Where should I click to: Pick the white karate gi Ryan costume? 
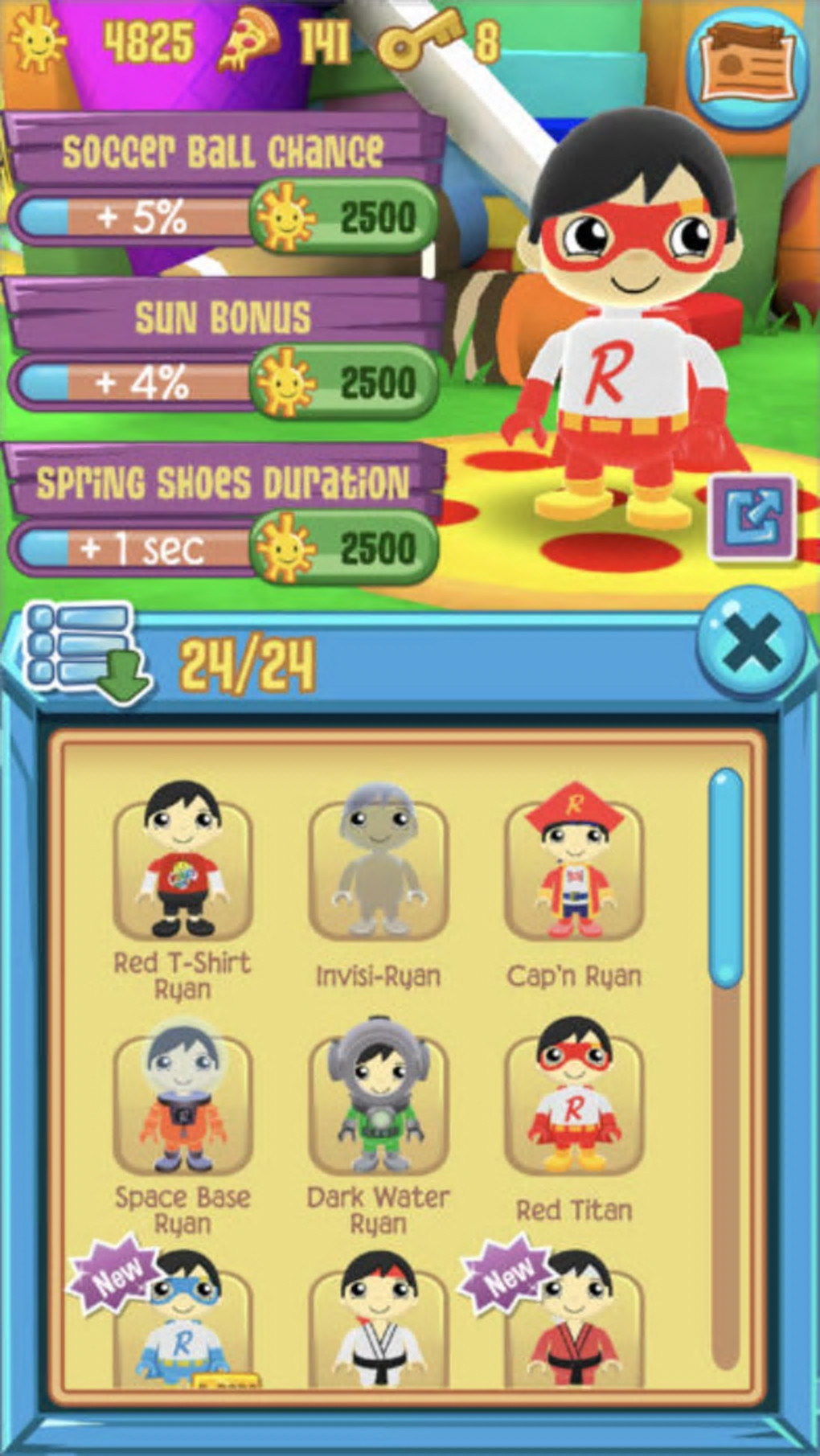[x=378, y=1327]
